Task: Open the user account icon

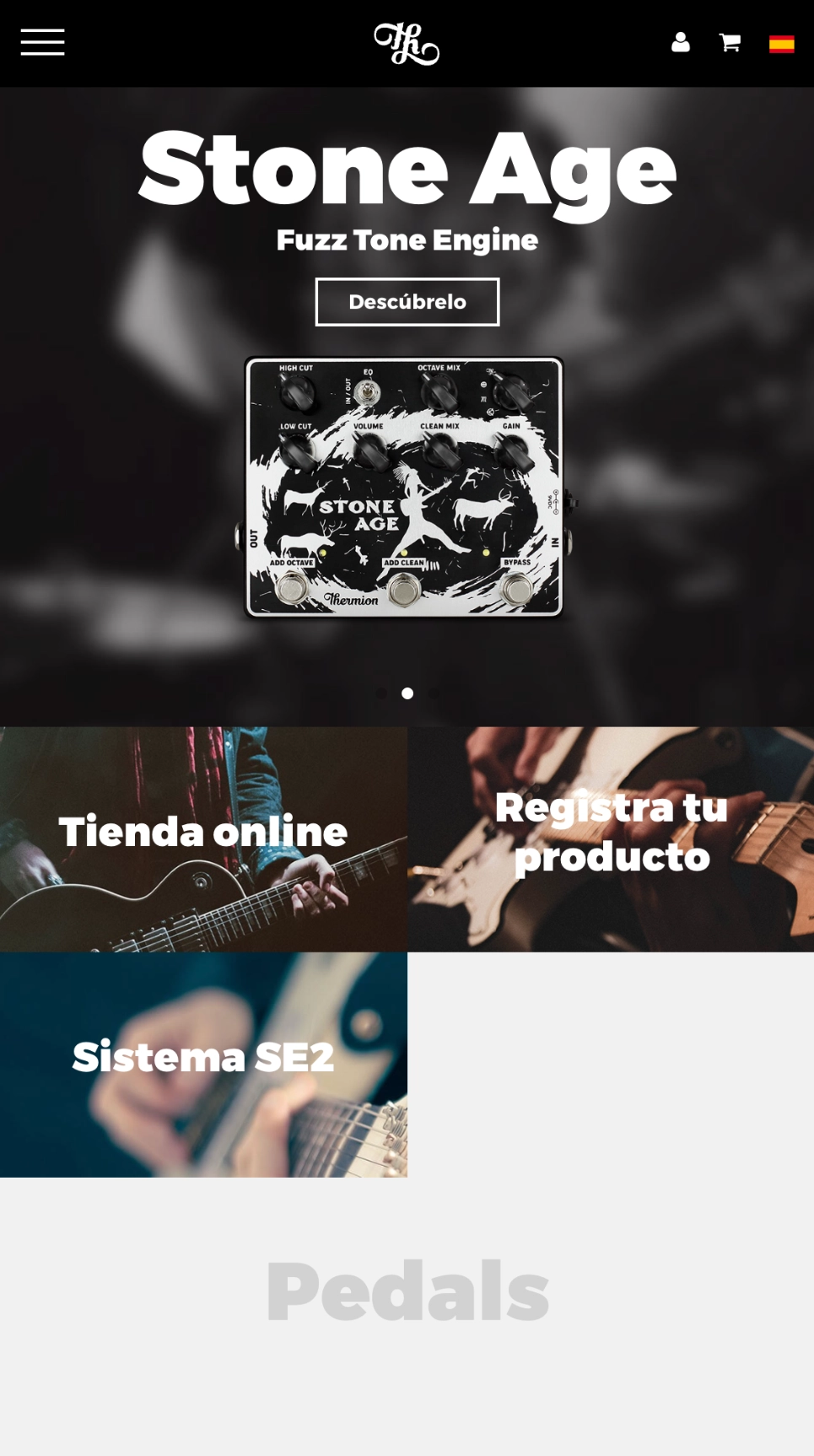Action: click(681, 42)
